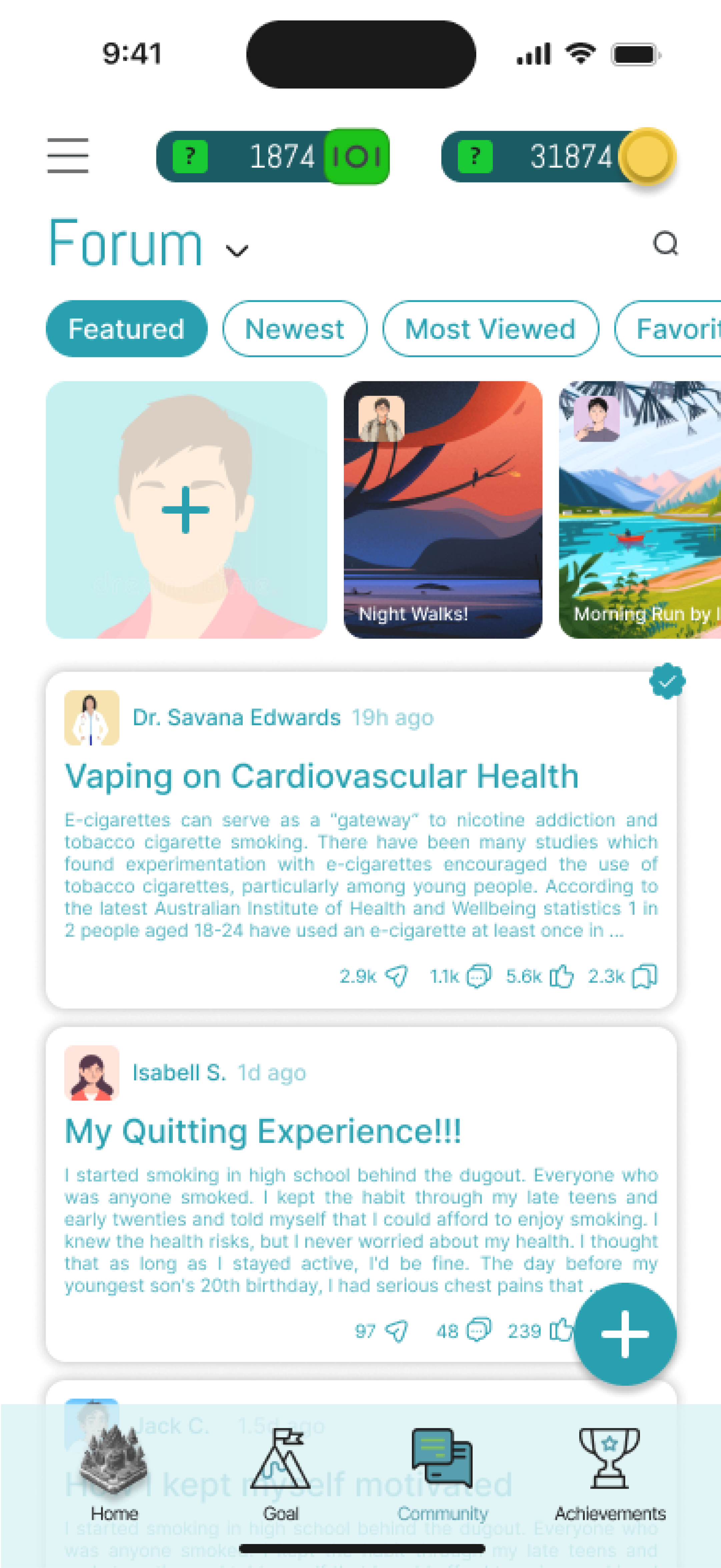Bookmark Dr. Savana Edwards' post
Viewport: 721px width, 1568px height.
point(644,976)
